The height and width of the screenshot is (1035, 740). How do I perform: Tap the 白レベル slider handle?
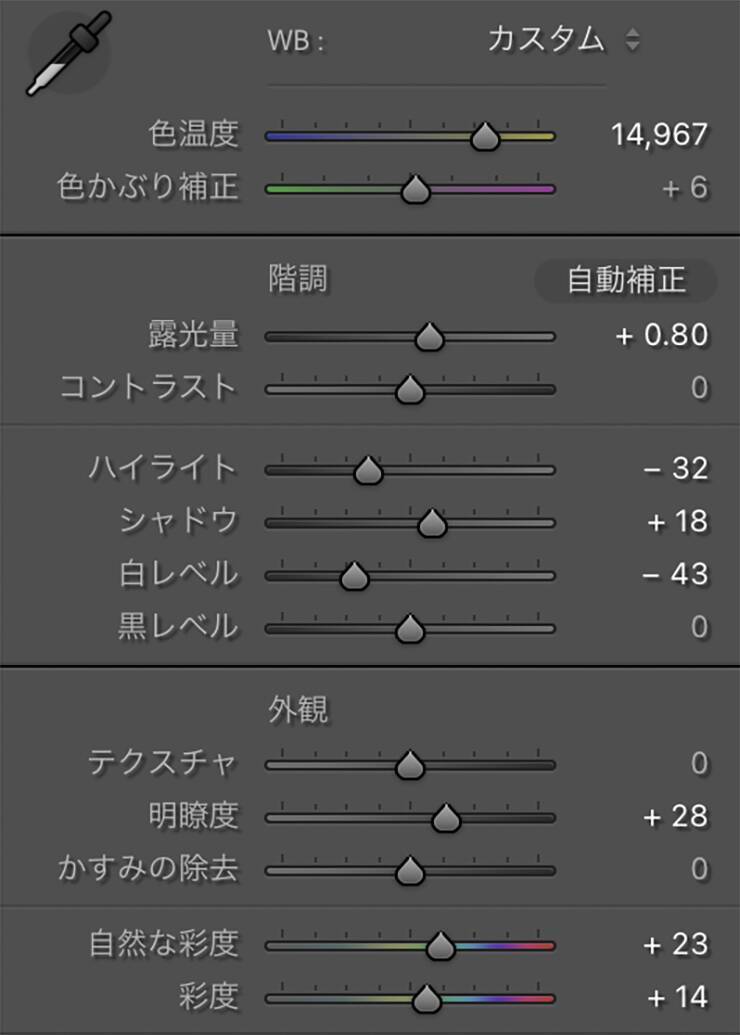(x=354, y=577)
